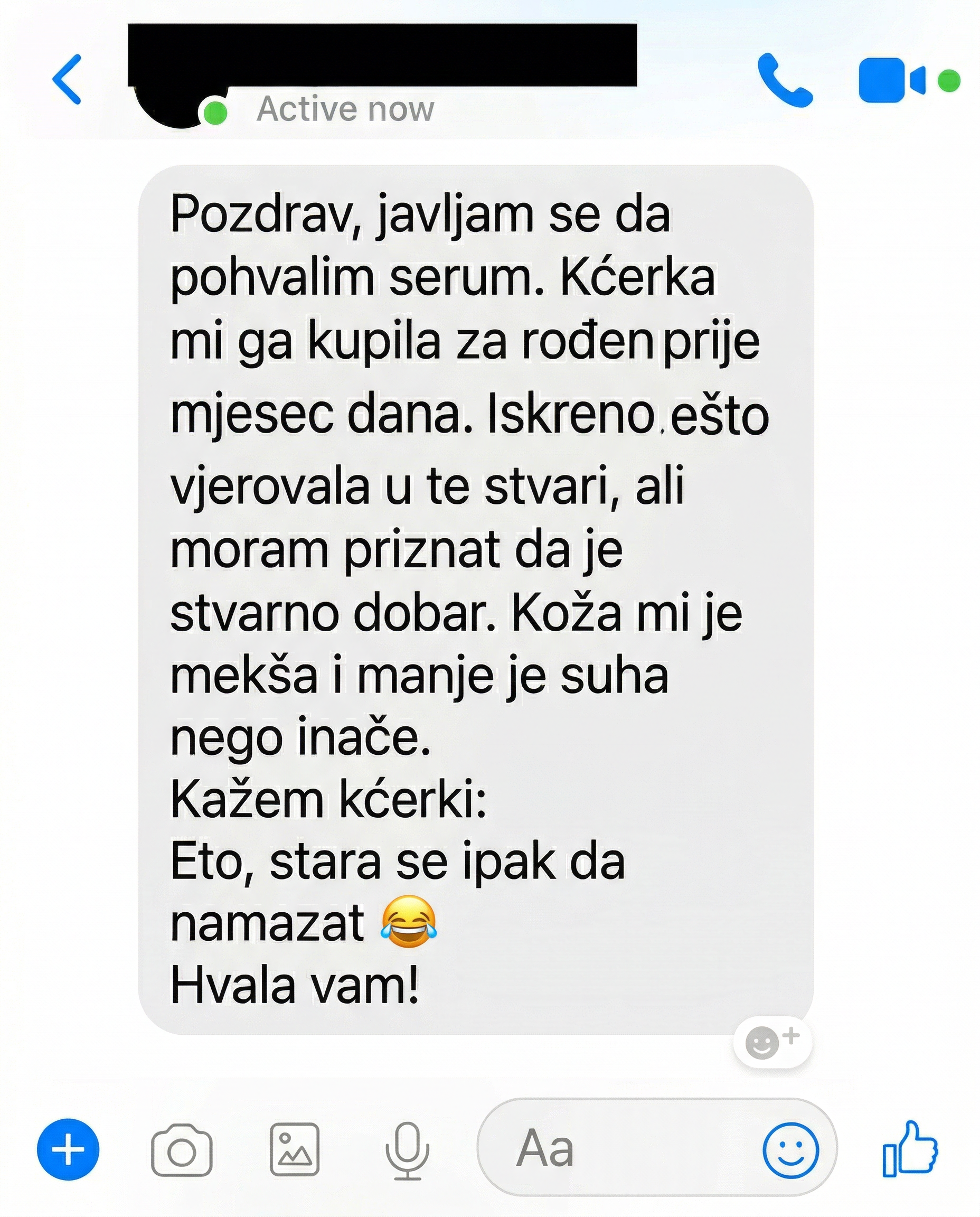Viewport: 980px width, 1217px height.
Task: Go back to the chat list
Action: 67,80
